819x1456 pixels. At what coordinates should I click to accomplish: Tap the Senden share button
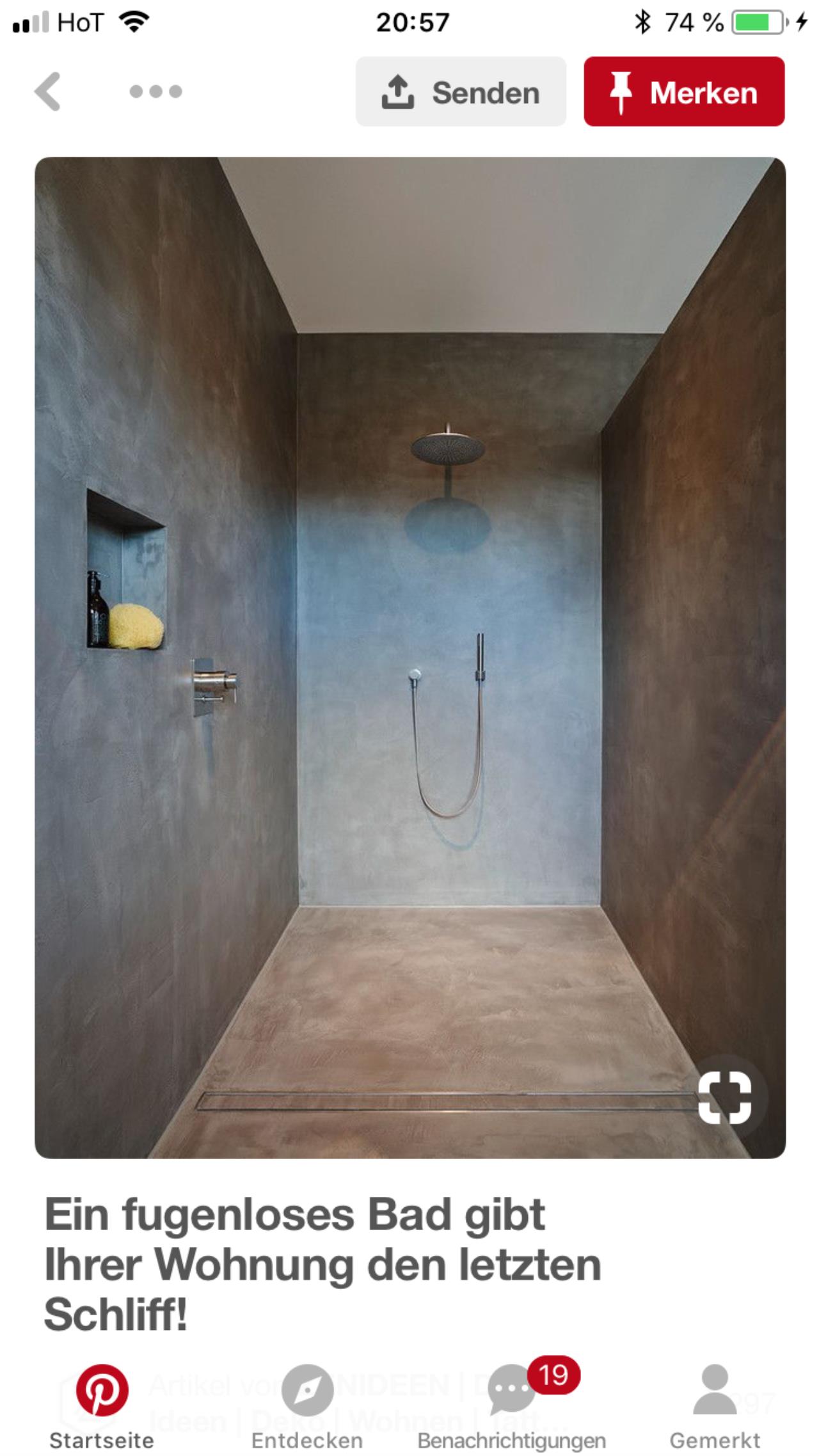tap(461, 91)
